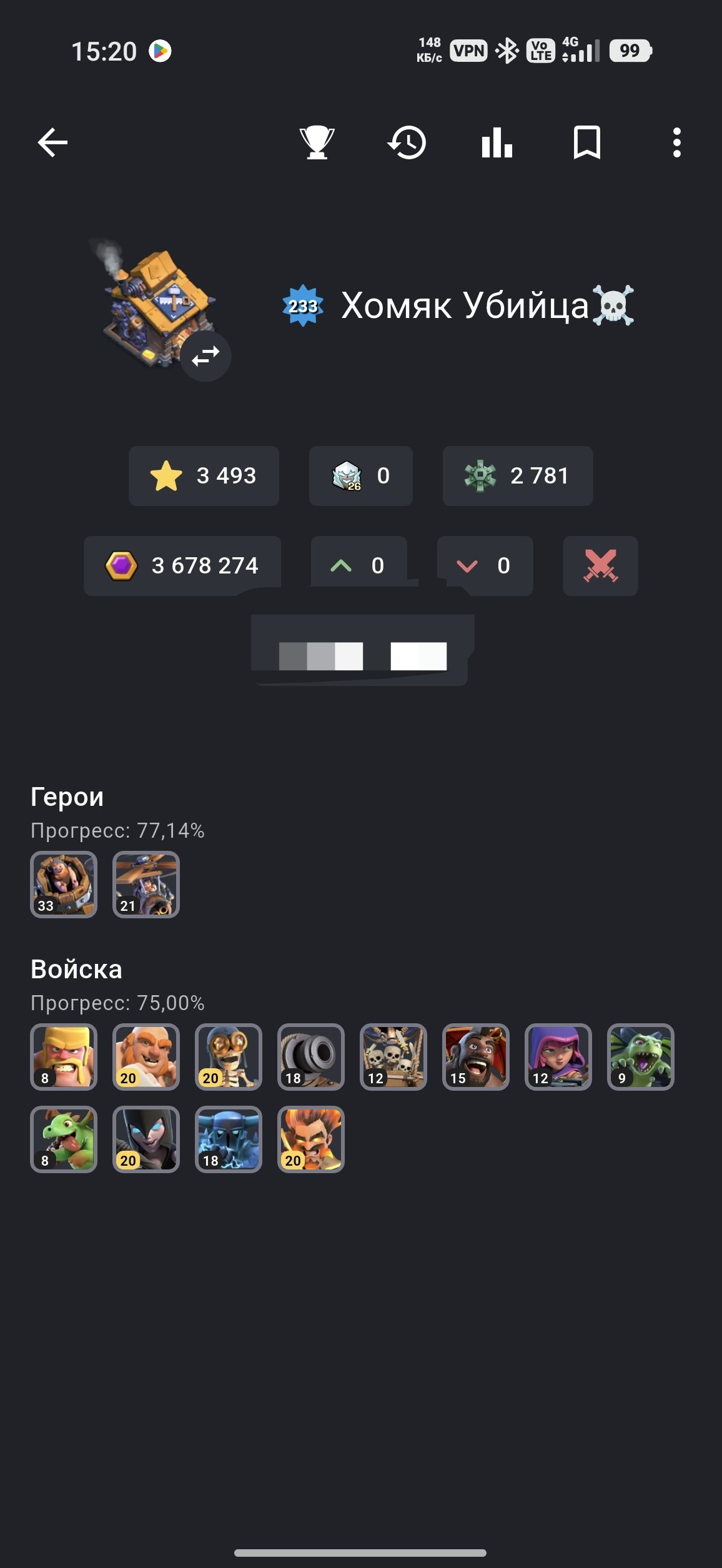This screenshot has width=722, height=1568.
Task: Bookmark this player profile
Action: click(x=587, y=142)
